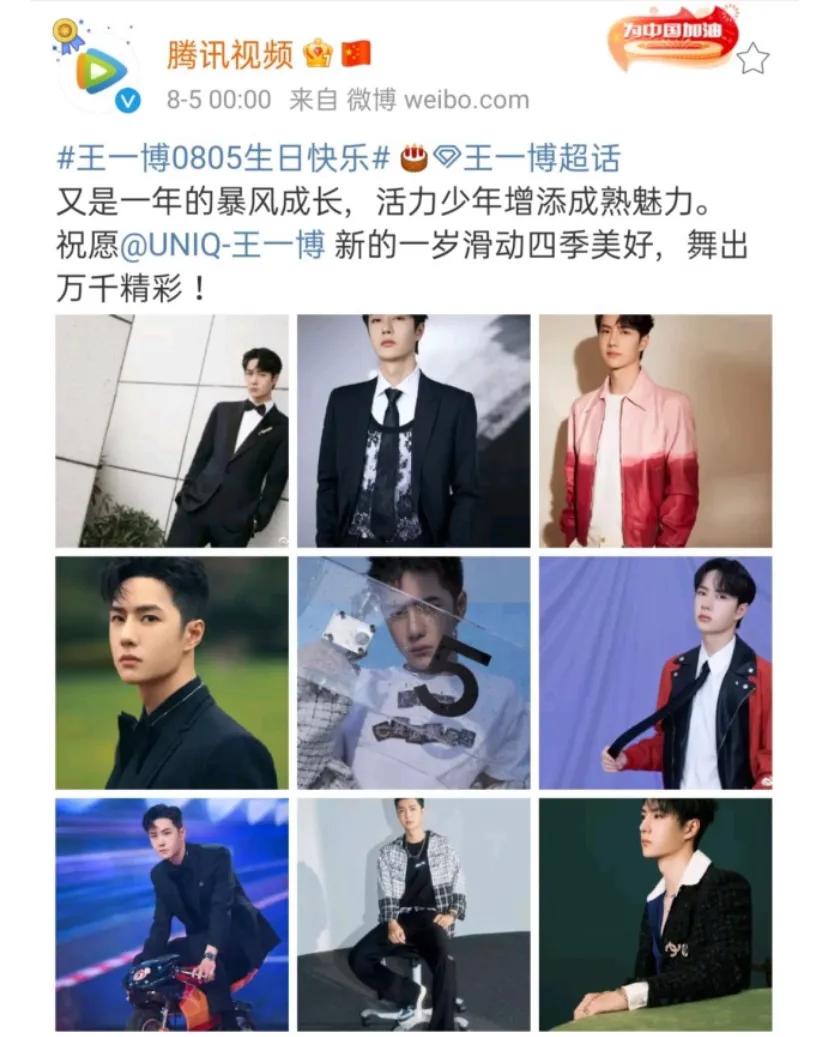This screenshot has height=1037, width=828.
Task: Open the photo on the mini motorcycle
Action: 171,913
